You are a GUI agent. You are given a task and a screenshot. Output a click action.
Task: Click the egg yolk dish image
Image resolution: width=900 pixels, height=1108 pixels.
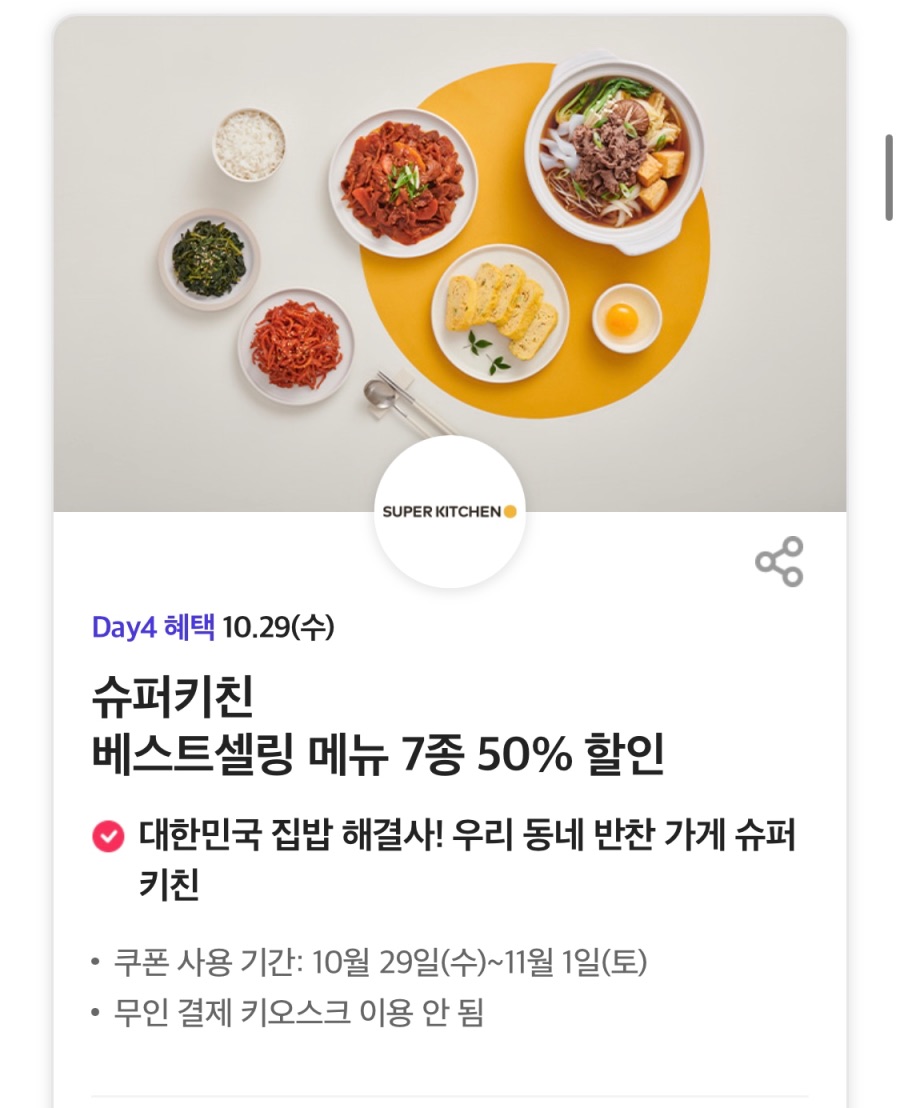point(625,317)
